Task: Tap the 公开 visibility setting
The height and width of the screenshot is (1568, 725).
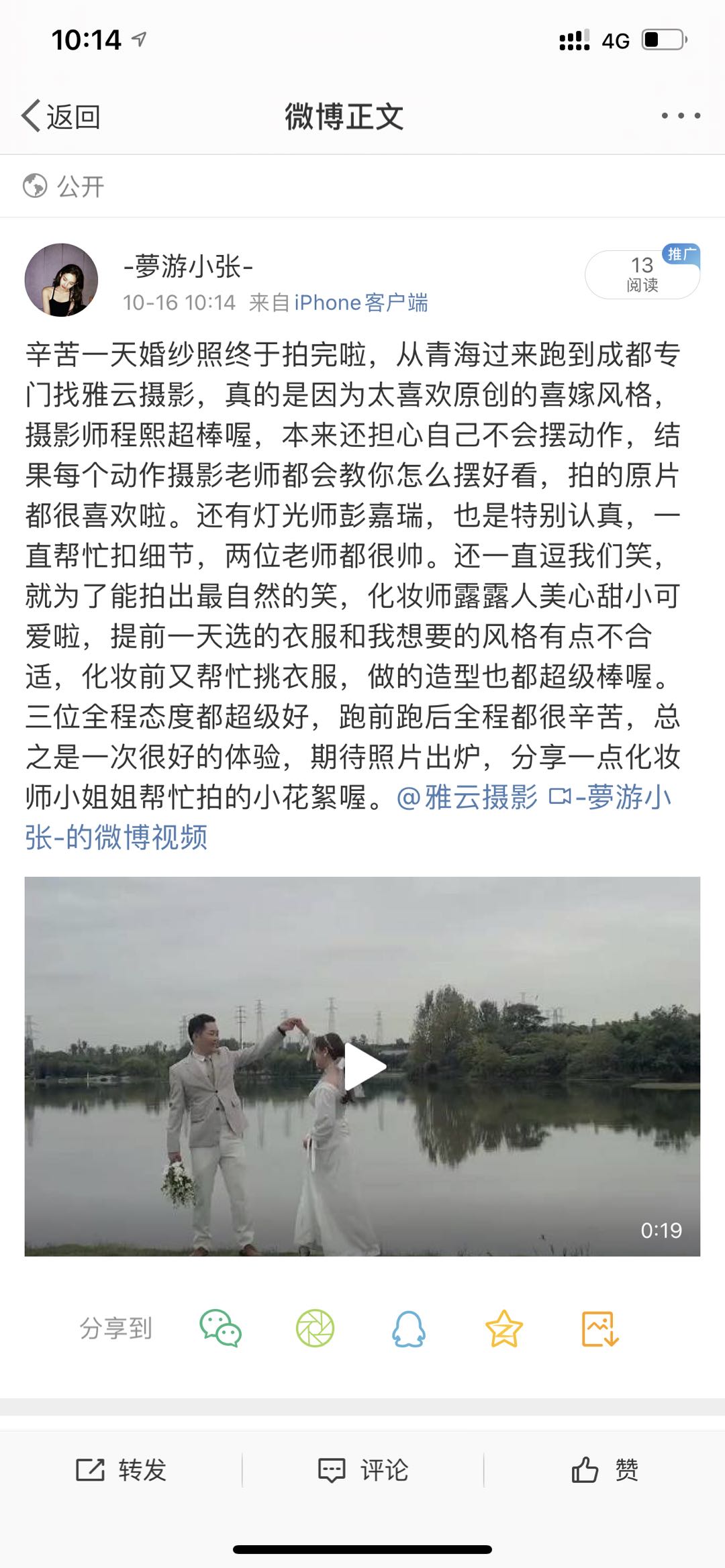Action: click(64, 186)
